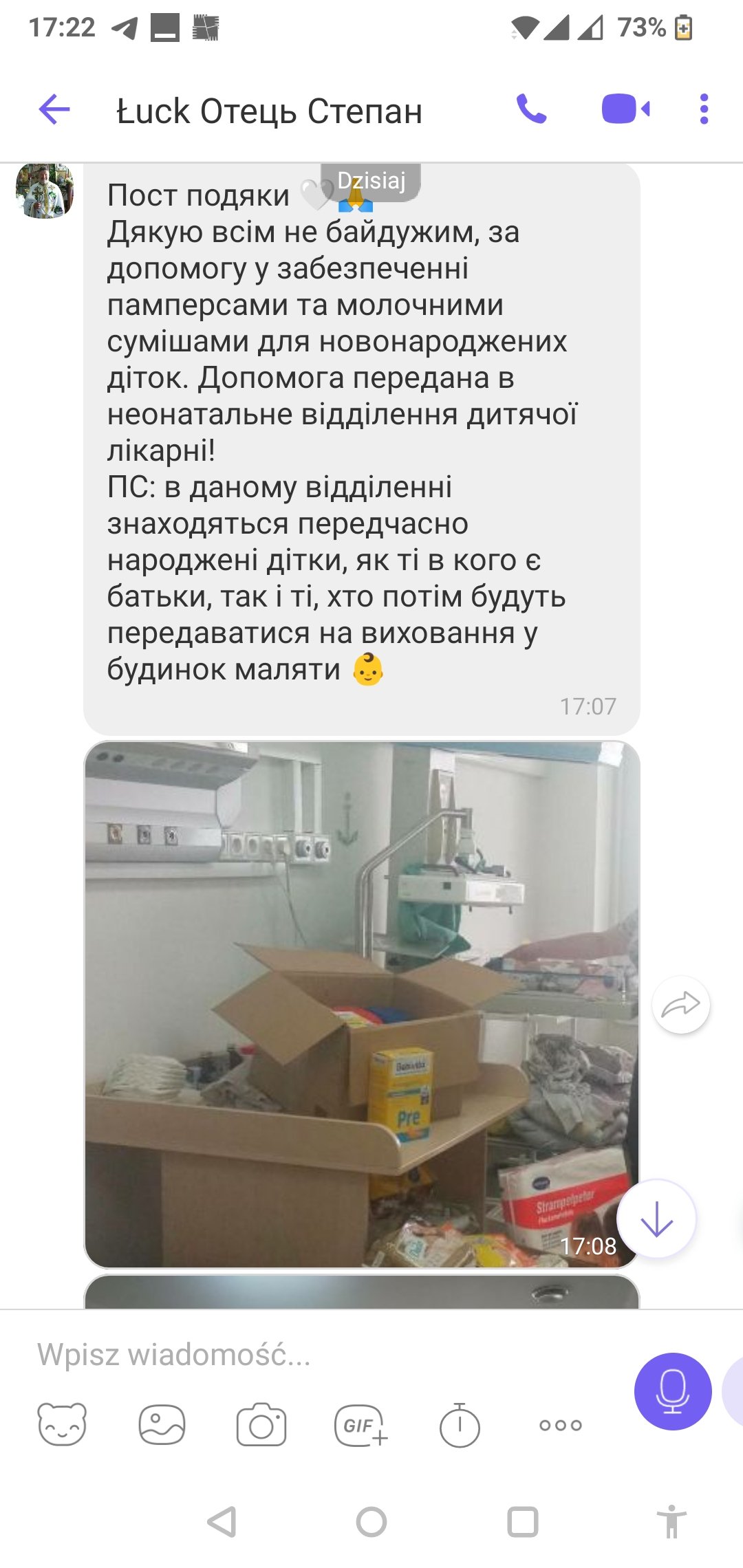Start a video call
Screen dimensions: 743x1568
625,109
